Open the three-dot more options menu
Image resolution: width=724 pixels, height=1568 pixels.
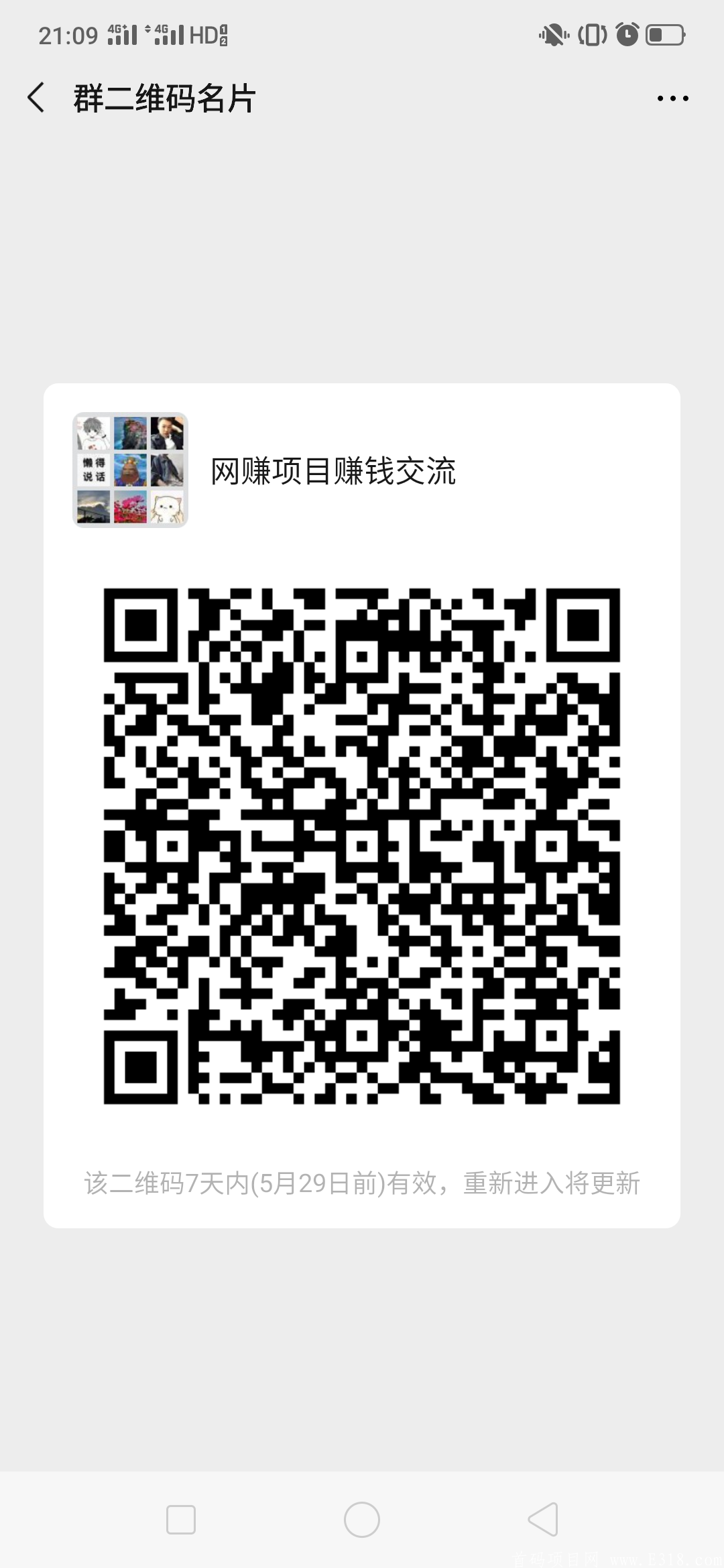pyautogui.click(x=672, y=99)
